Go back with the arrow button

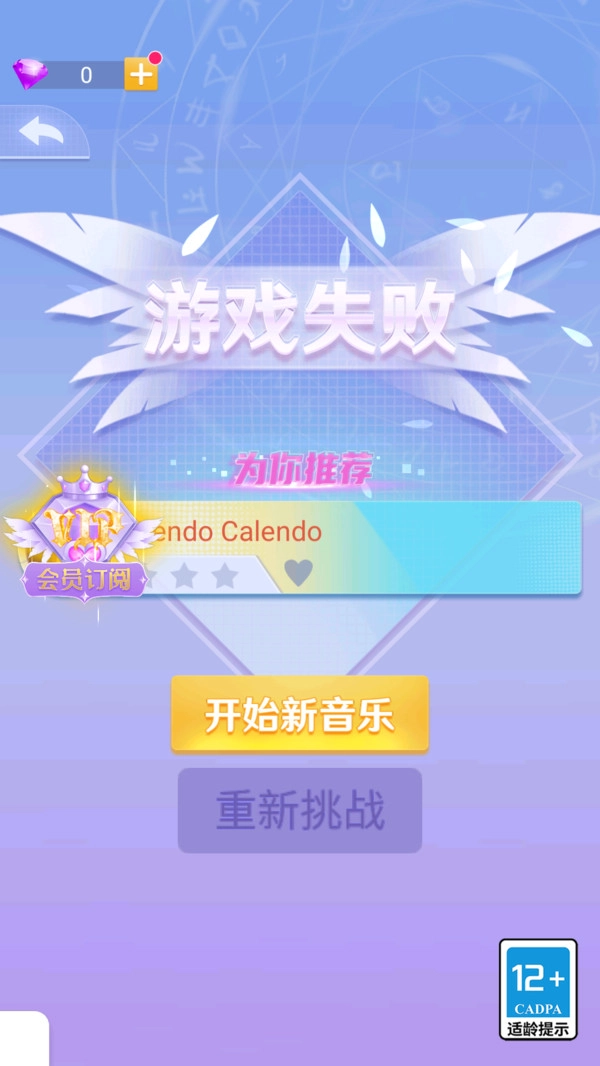coord(40,132)
